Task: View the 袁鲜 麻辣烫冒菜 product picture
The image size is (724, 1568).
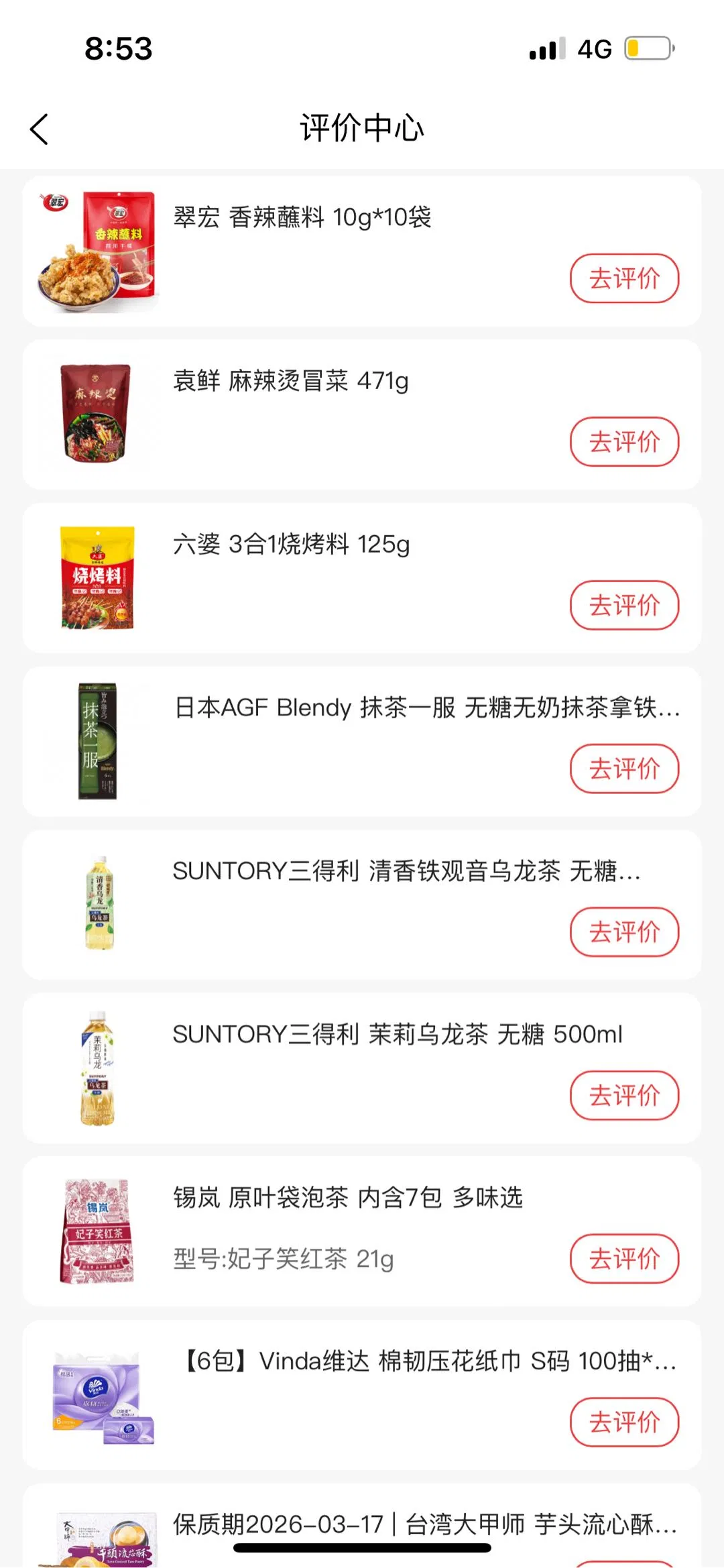Action: click(x=96, y=414)
